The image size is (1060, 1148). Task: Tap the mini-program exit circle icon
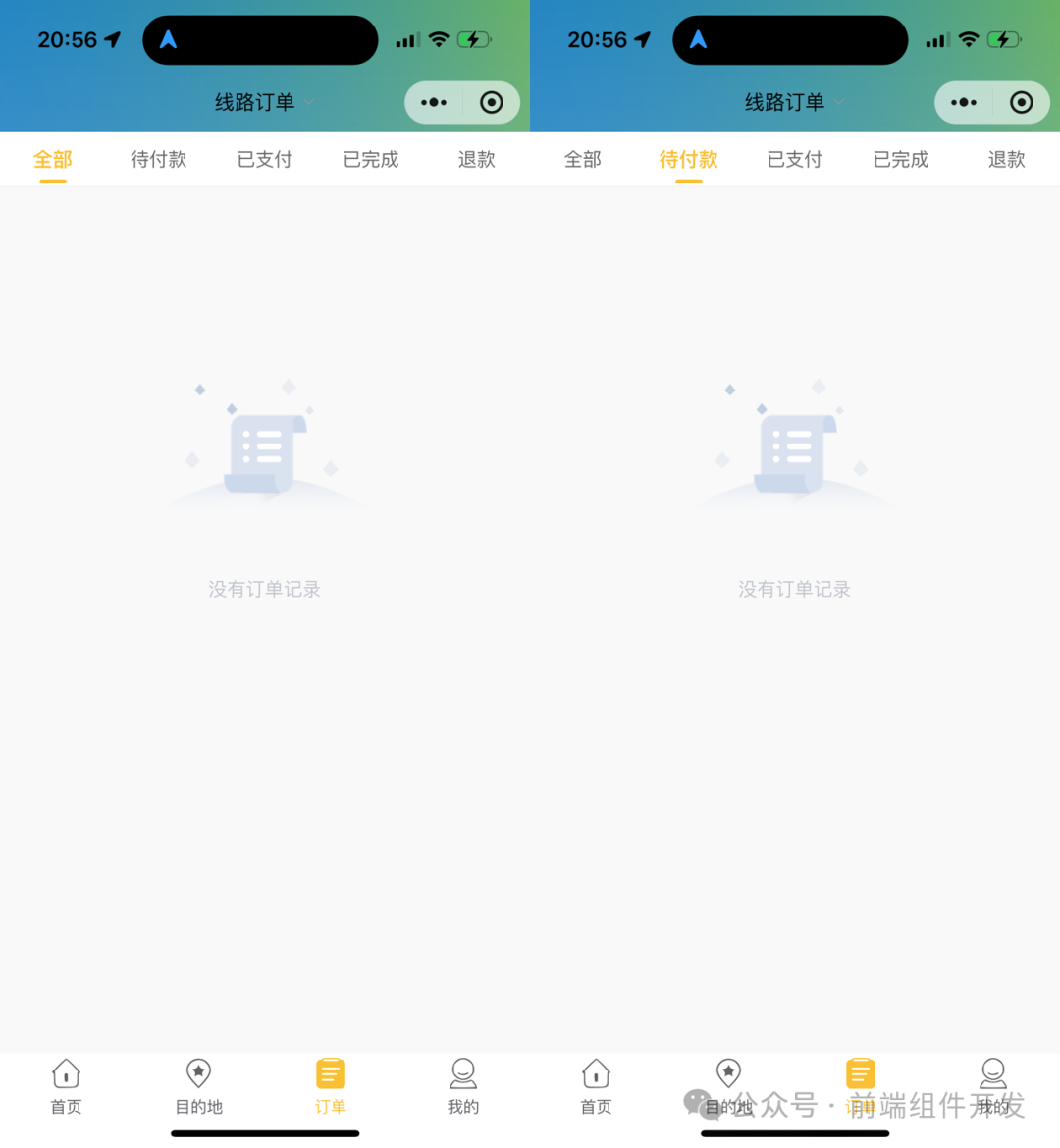click(491, 102)
